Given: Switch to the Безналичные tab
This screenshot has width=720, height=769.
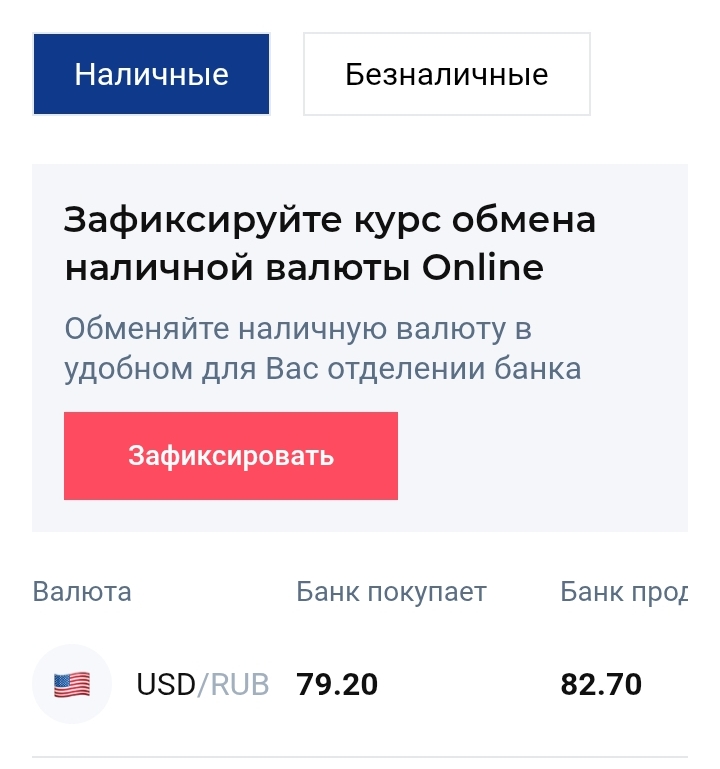Looking at the screenshot, I should (446, 74).
